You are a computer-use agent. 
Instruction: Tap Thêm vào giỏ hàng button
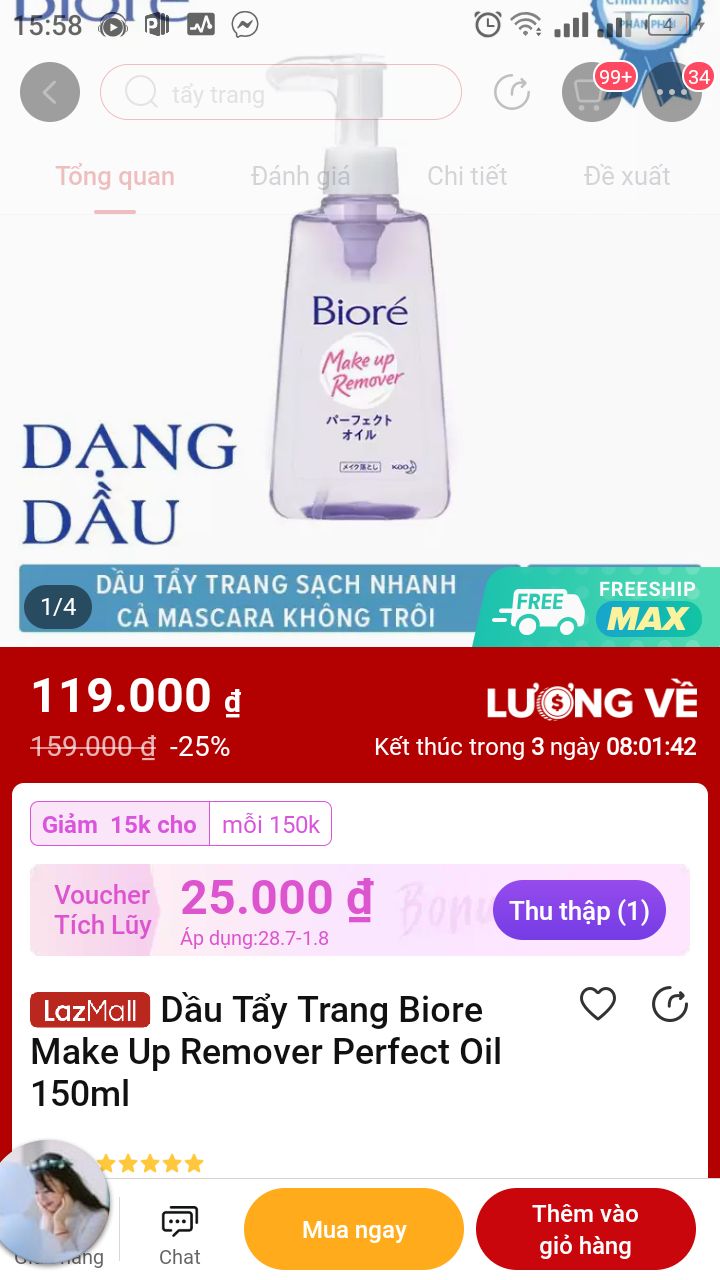(x=586, y=1230)
